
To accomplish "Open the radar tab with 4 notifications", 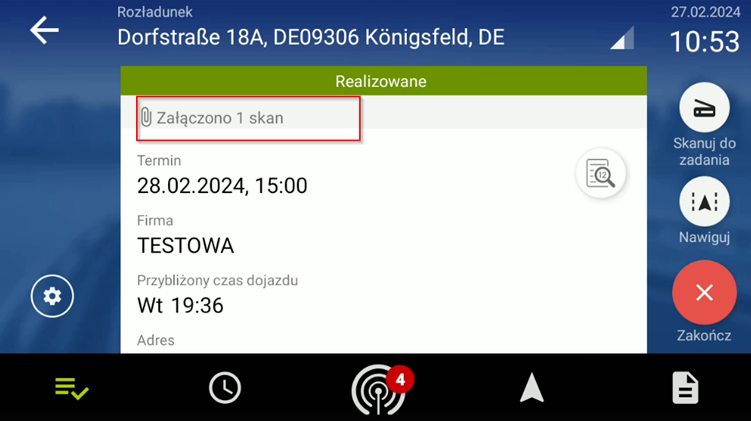I will point(379,389).
